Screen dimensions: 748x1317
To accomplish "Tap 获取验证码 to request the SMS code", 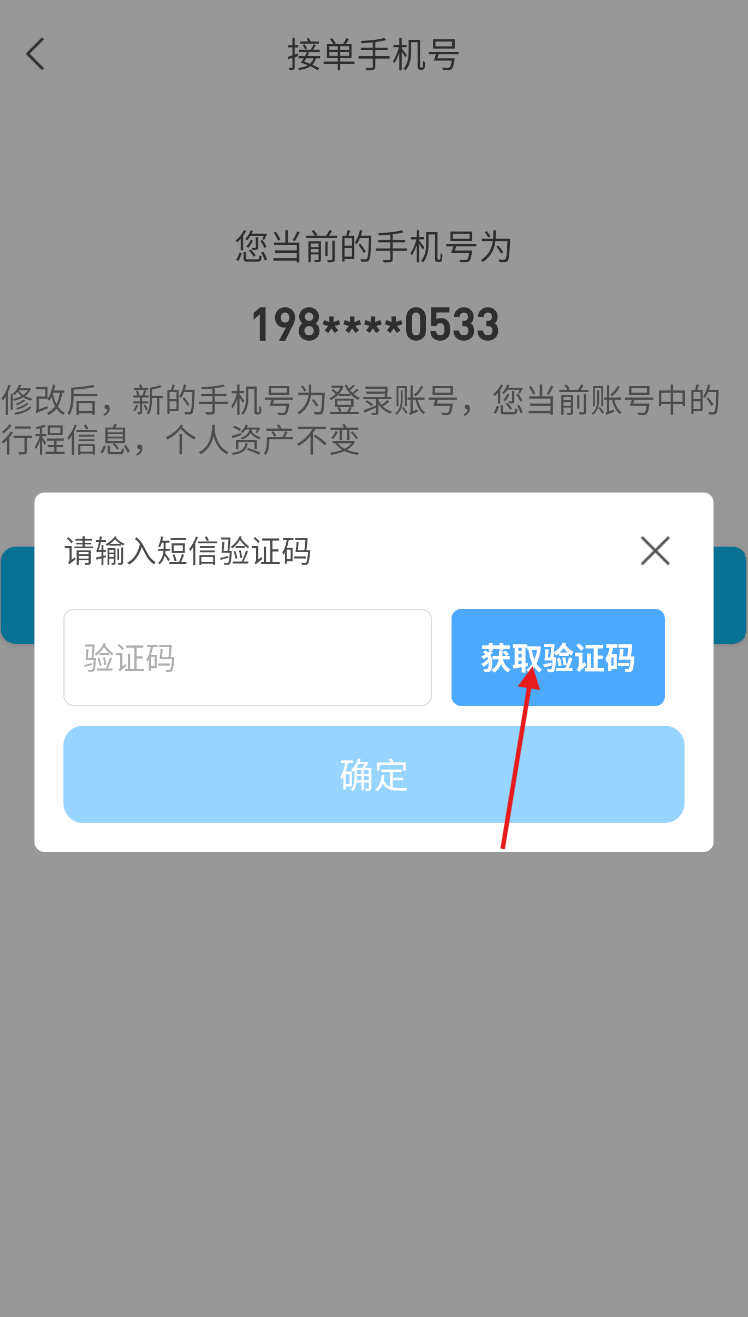I will 558,658.
